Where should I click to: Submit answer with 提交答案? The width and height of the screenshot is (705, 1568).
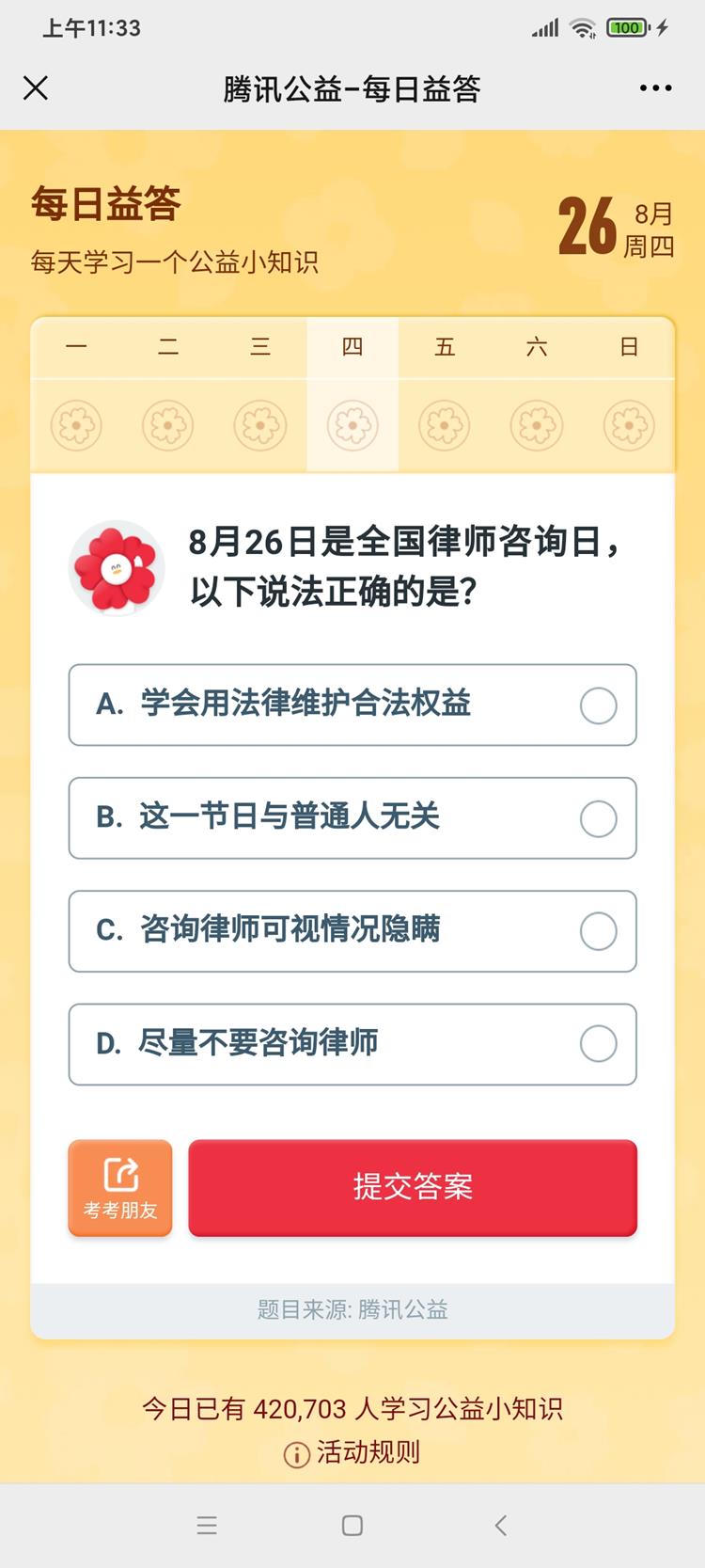(x=413, y=1187)
